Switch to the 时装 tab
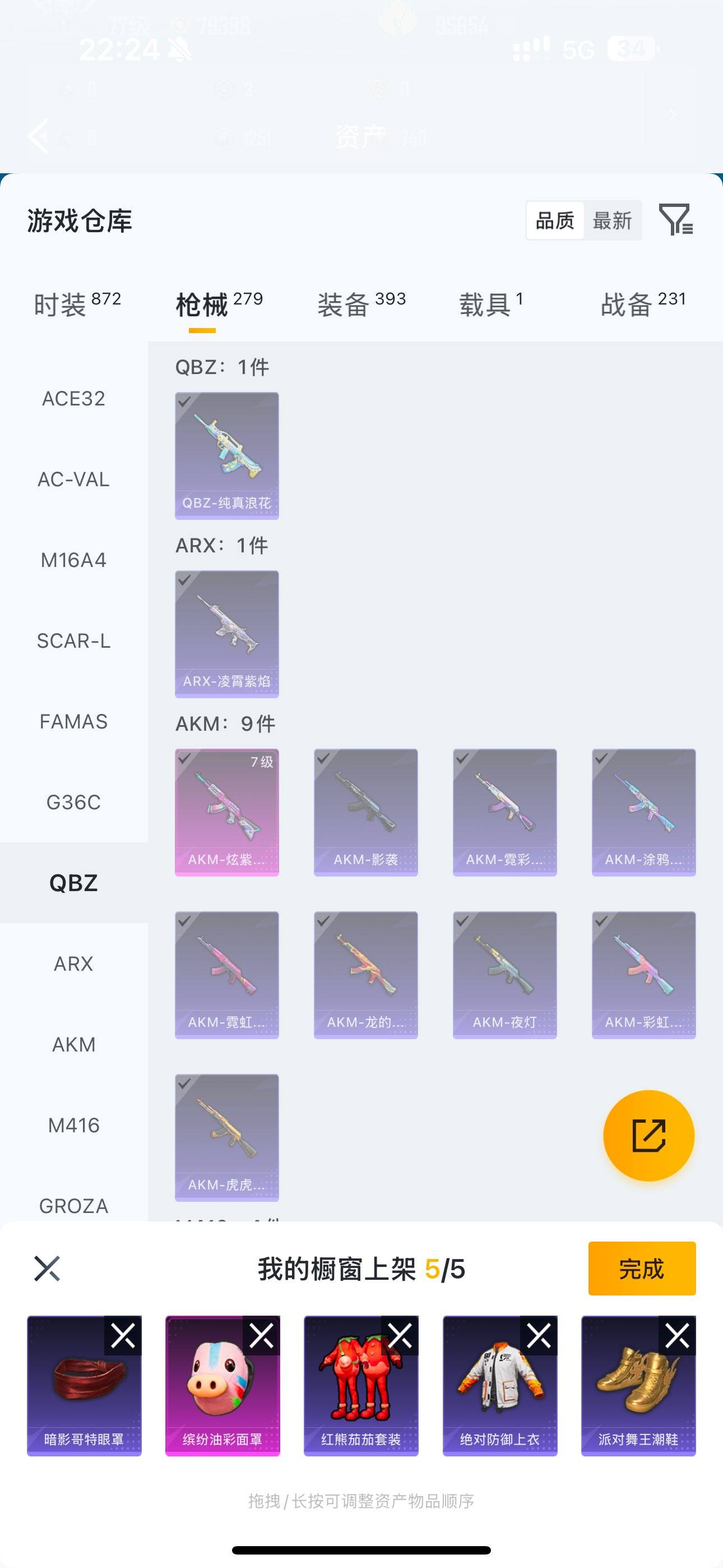Screen dimensions: 723x1568 77,305
